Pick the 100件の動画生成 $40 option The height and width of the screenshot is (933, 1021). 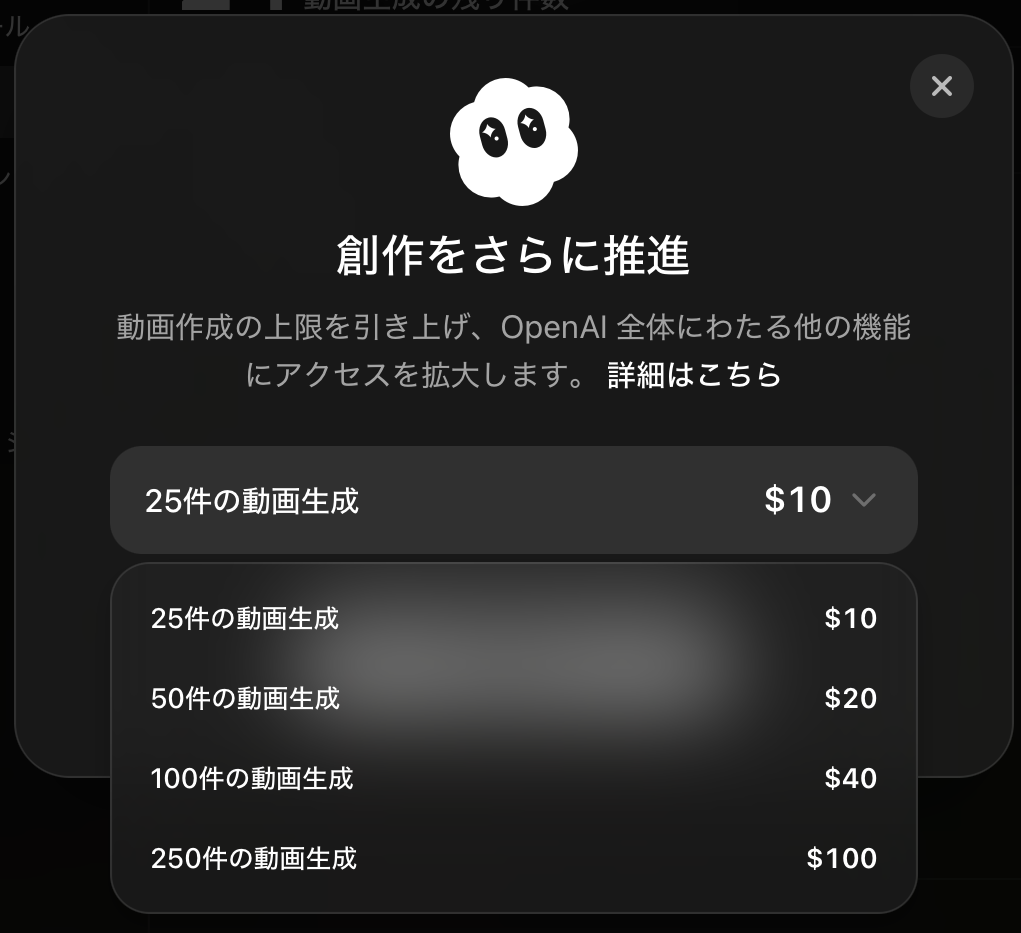tap(513, 778)
